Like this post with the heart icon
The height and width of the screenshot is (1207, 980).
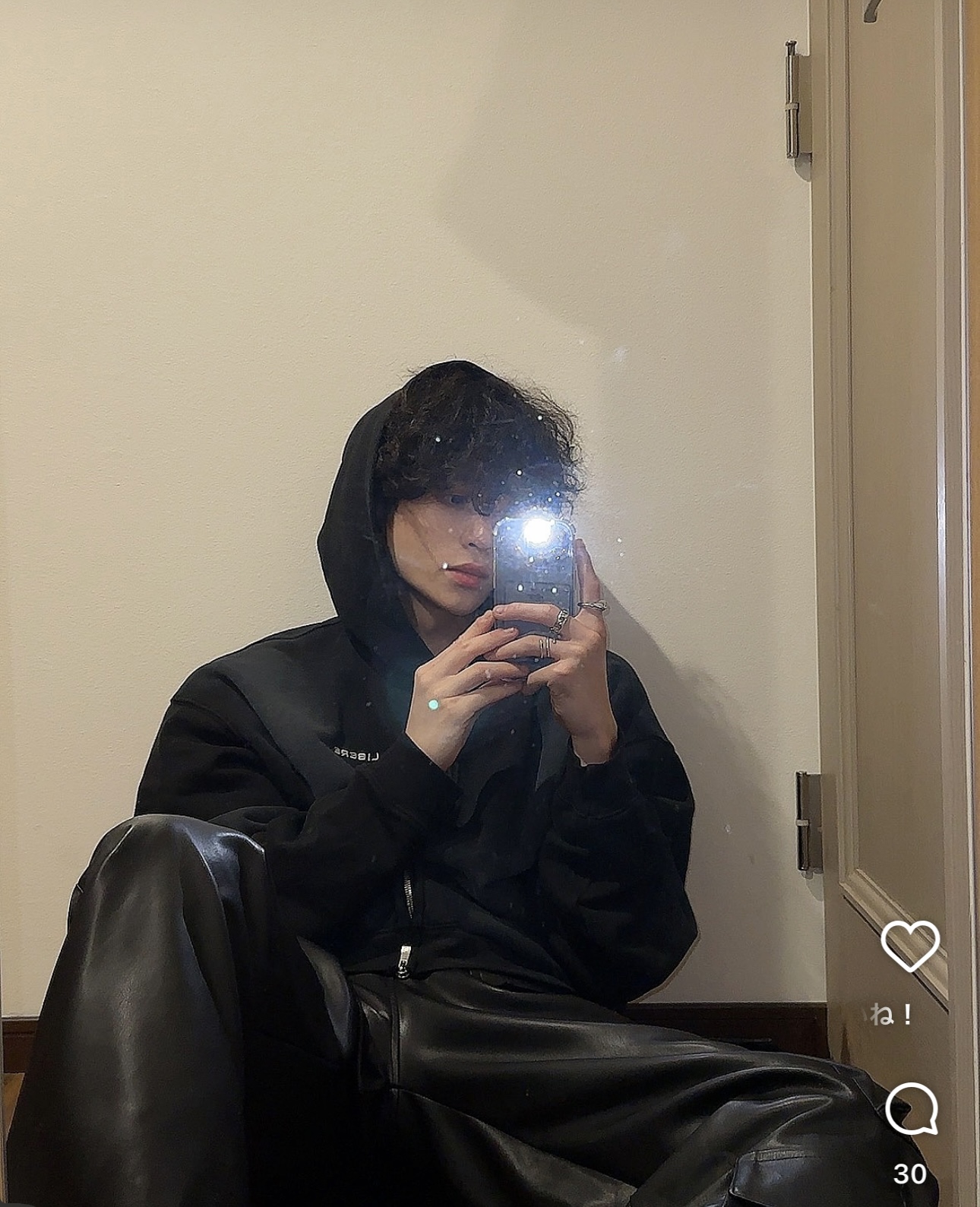click(x=909, y=944)
